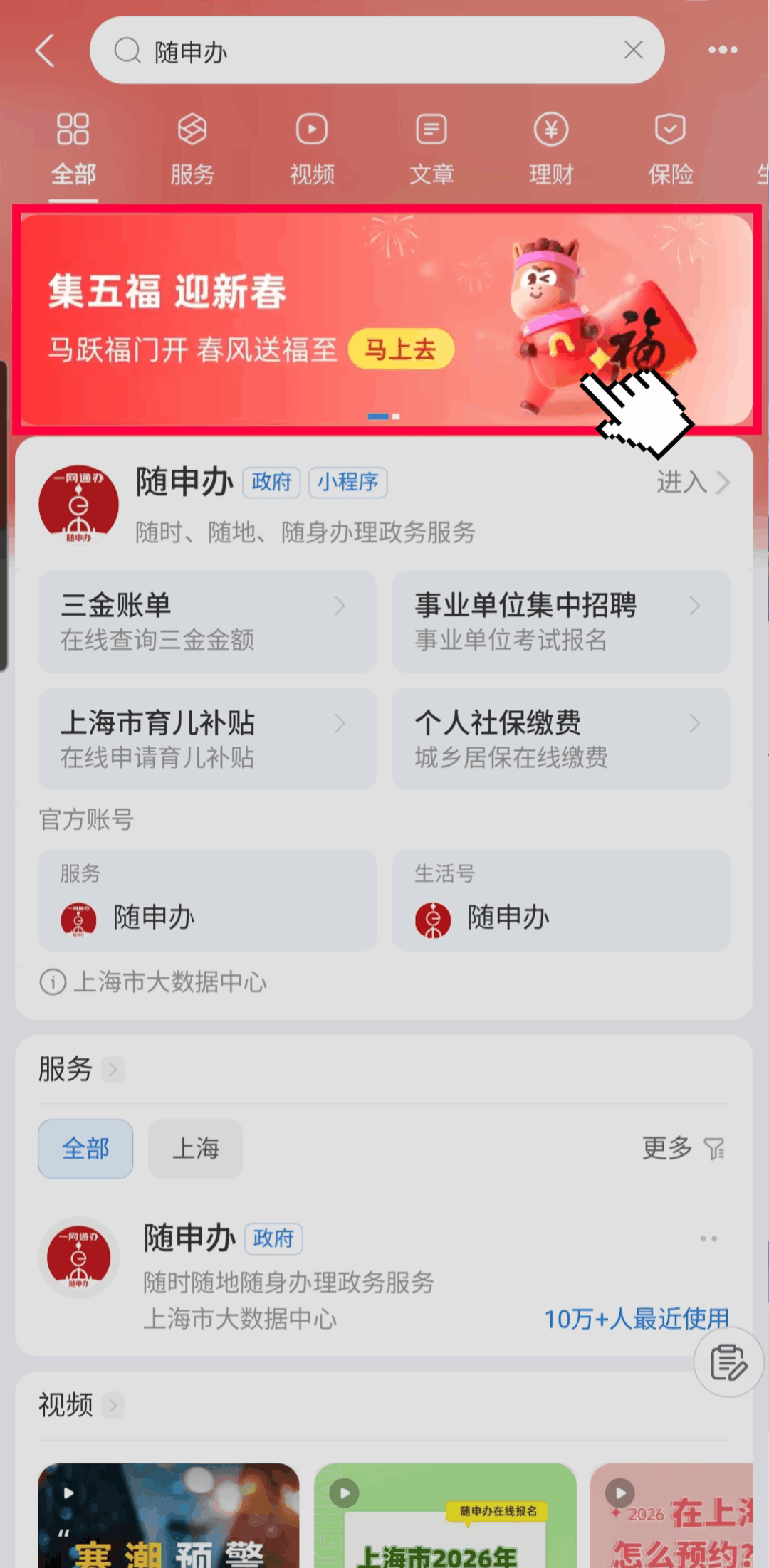Open the three-dot overflow menu
The height and width of the screenshot is (1568, 769).
(x=722, y=50)
